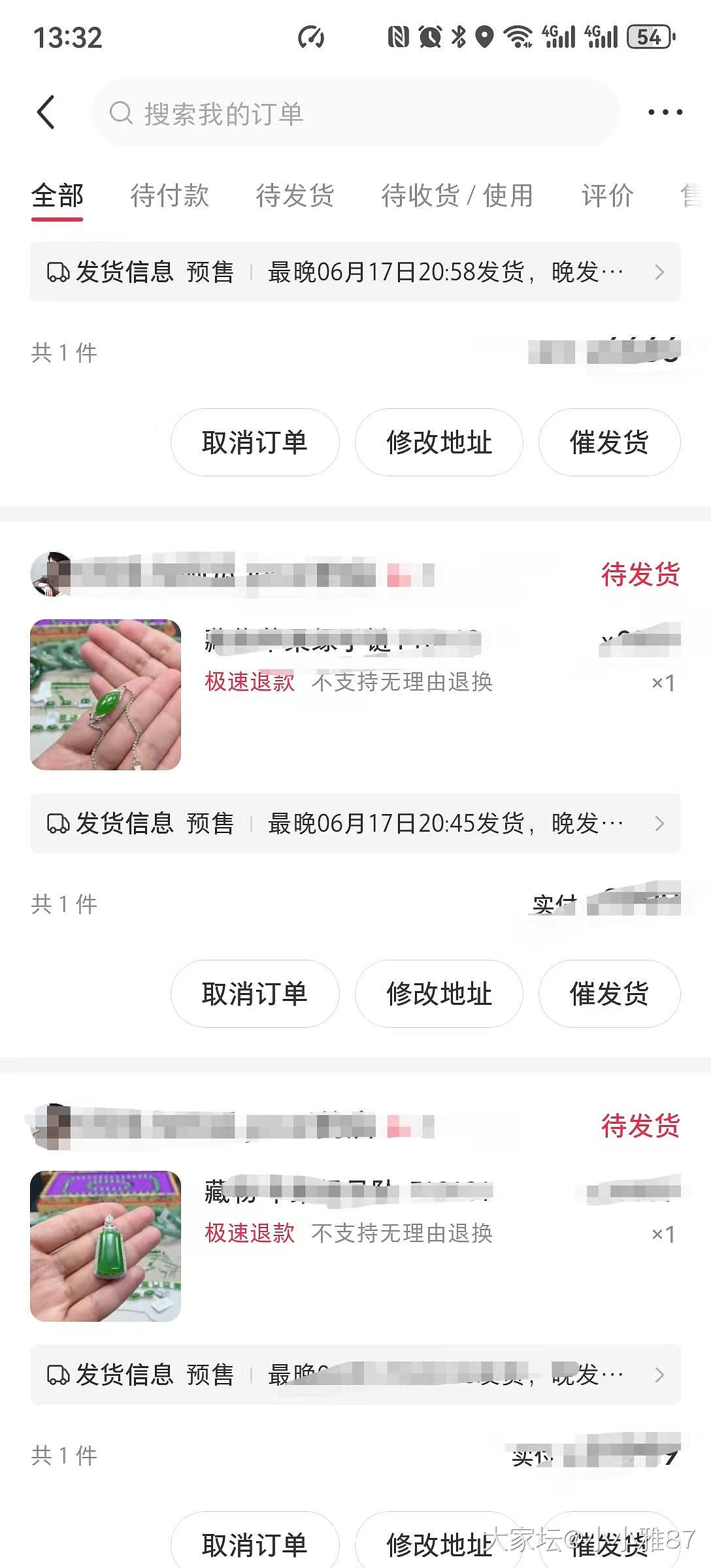This screenshot has width=711, height=1568.
Task: Go back using the top-left arrow
Action: click(x=46, y=112)
